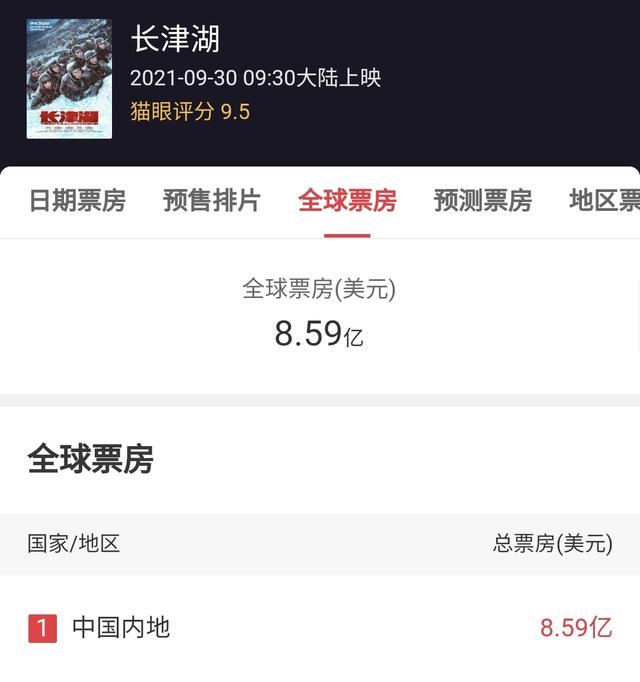
Task: Switch to the 预测票房 tab
Action: pyautogui.click(x=482, y=201)
